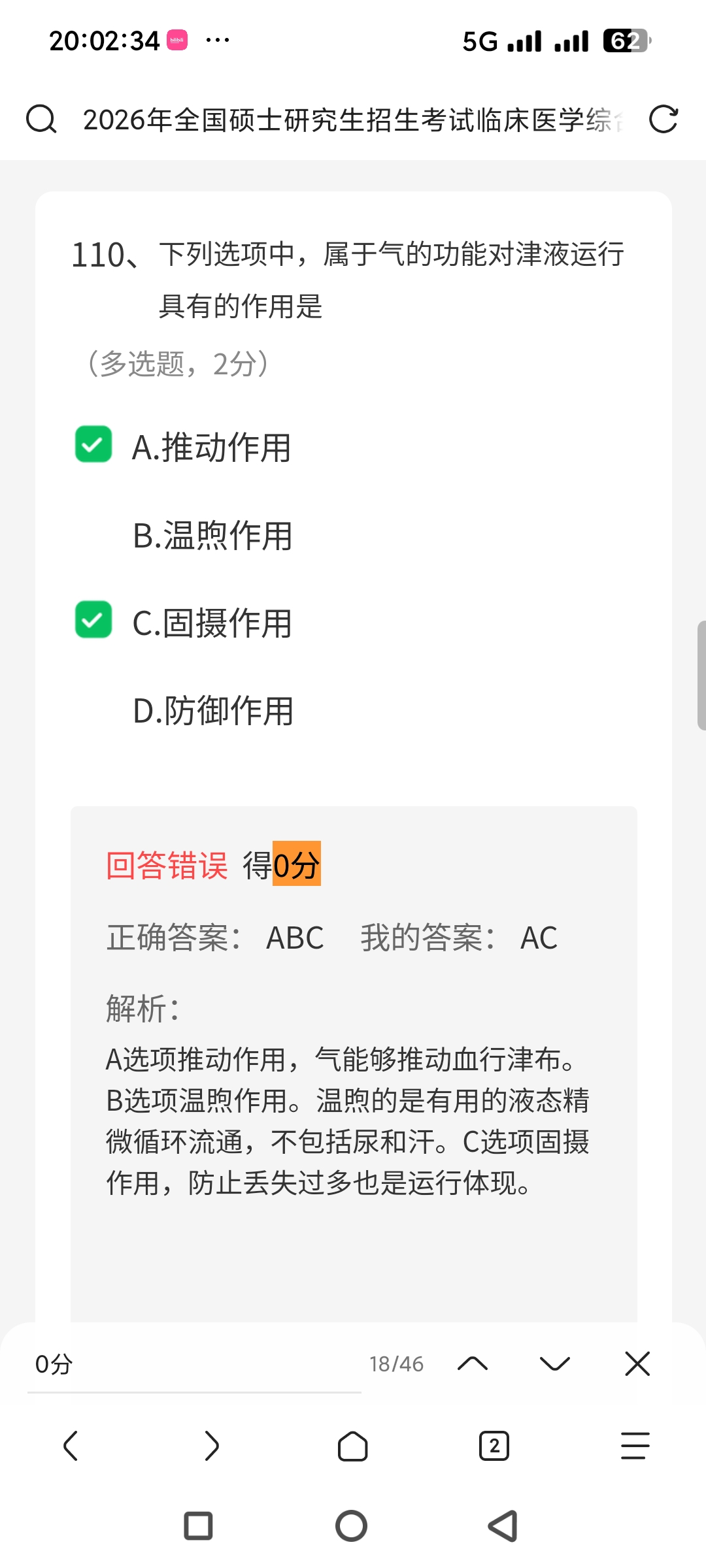Tap the system back triangle

tap(503, 1526)
